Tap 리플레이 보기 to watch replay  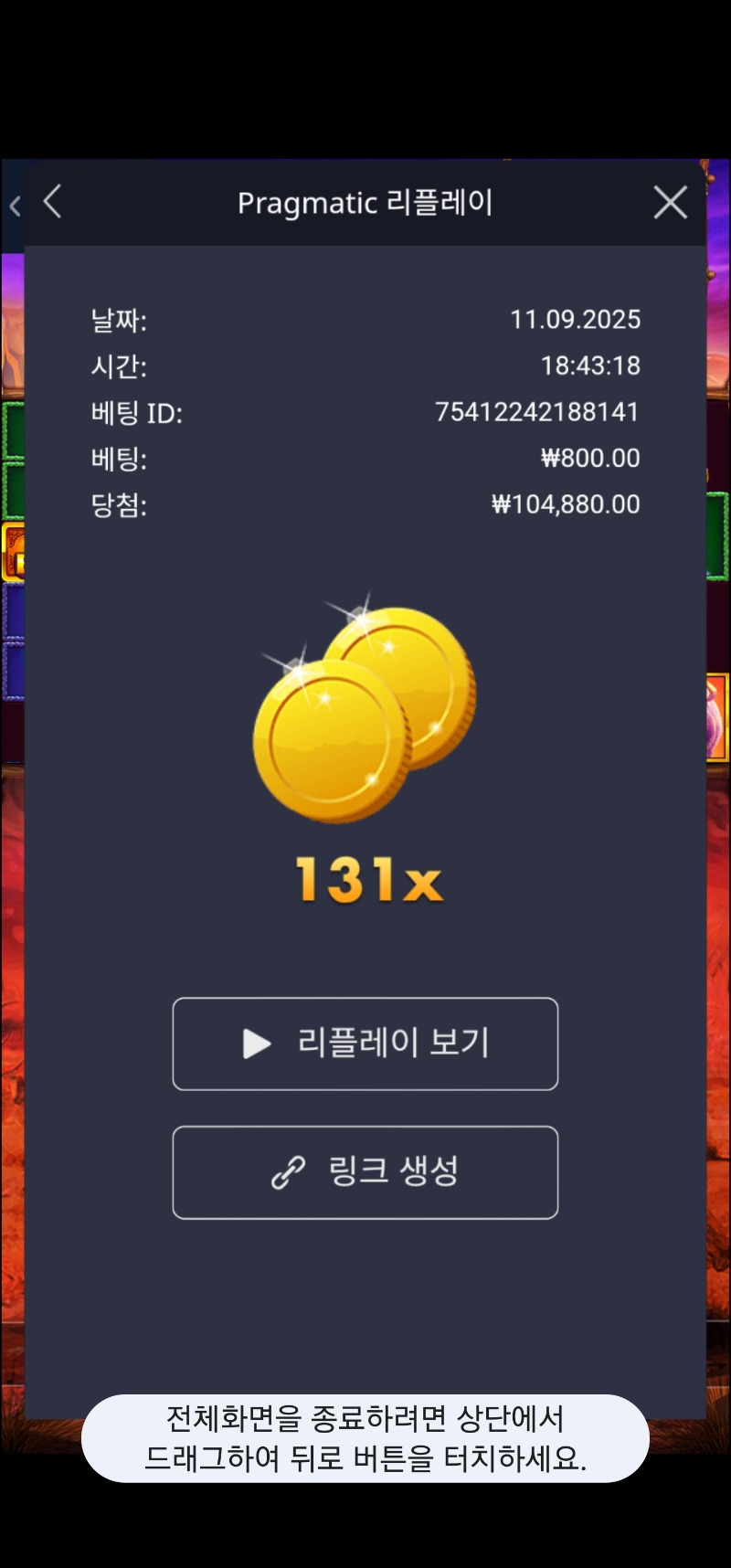click(365, 1044)
